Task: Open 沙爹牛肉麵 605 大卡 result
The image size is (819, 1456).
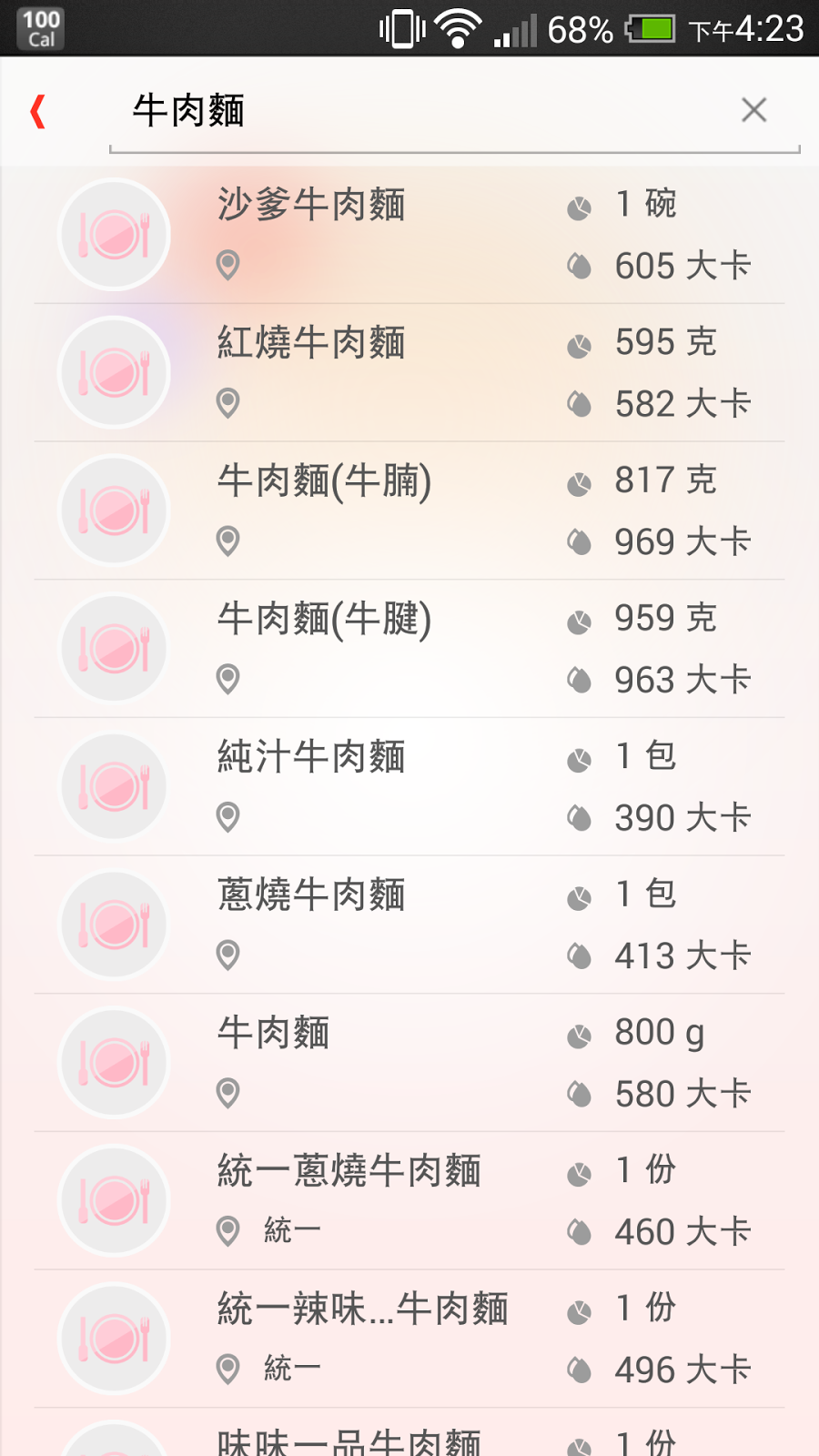Action: tap(409, 235)
